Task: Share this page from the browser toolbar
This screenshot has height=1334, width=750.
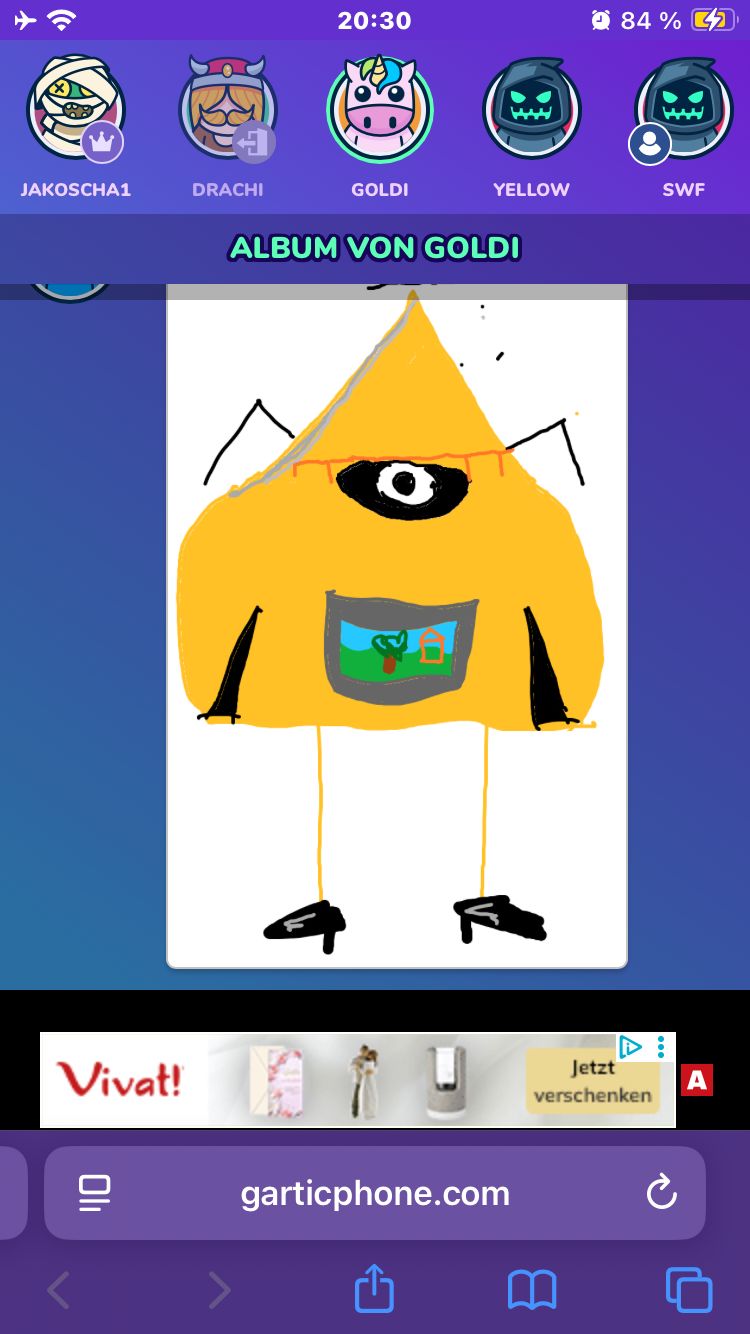Action: point(375,1289)
